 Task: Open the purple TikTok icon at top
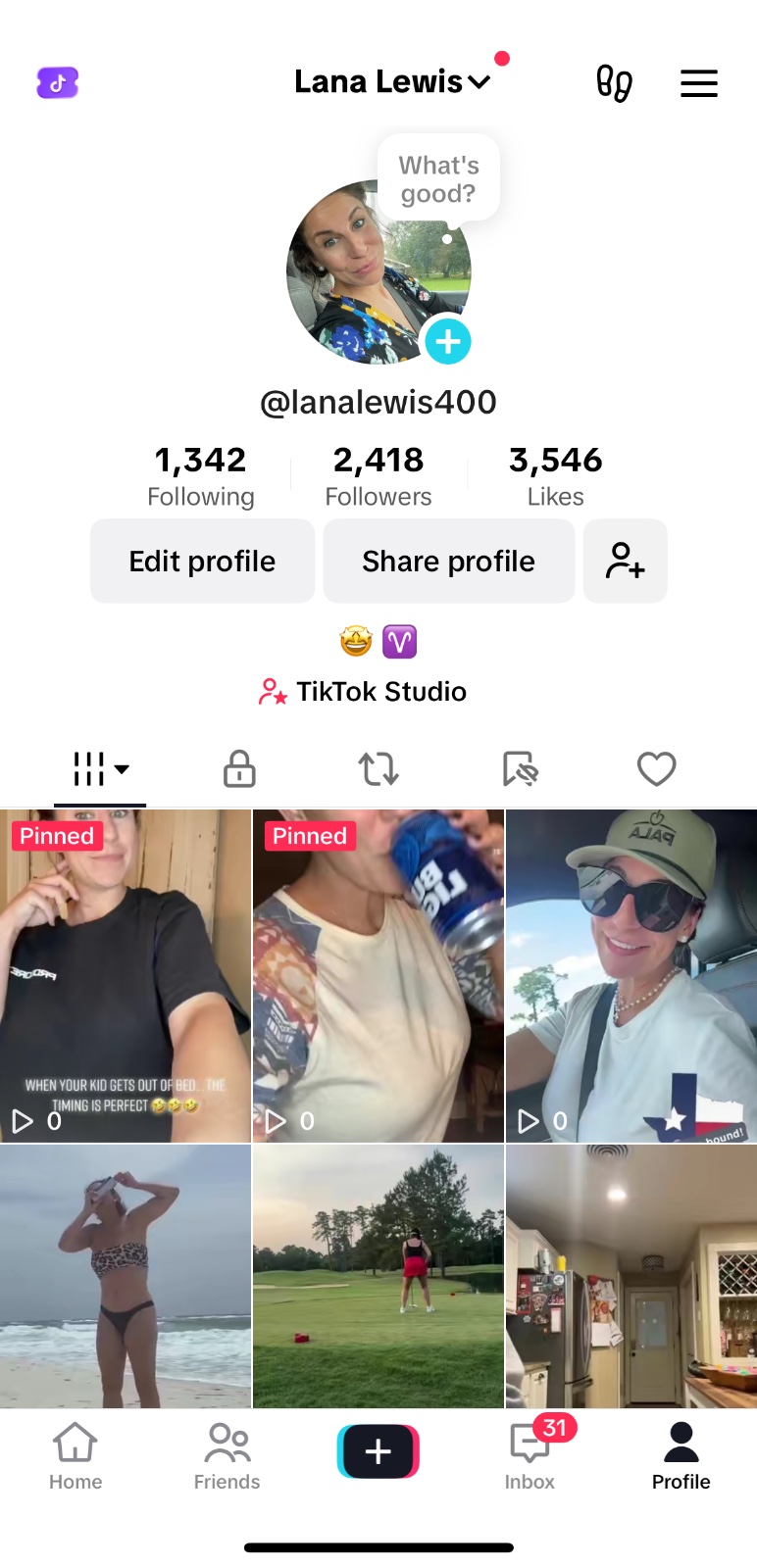(58, 83)
